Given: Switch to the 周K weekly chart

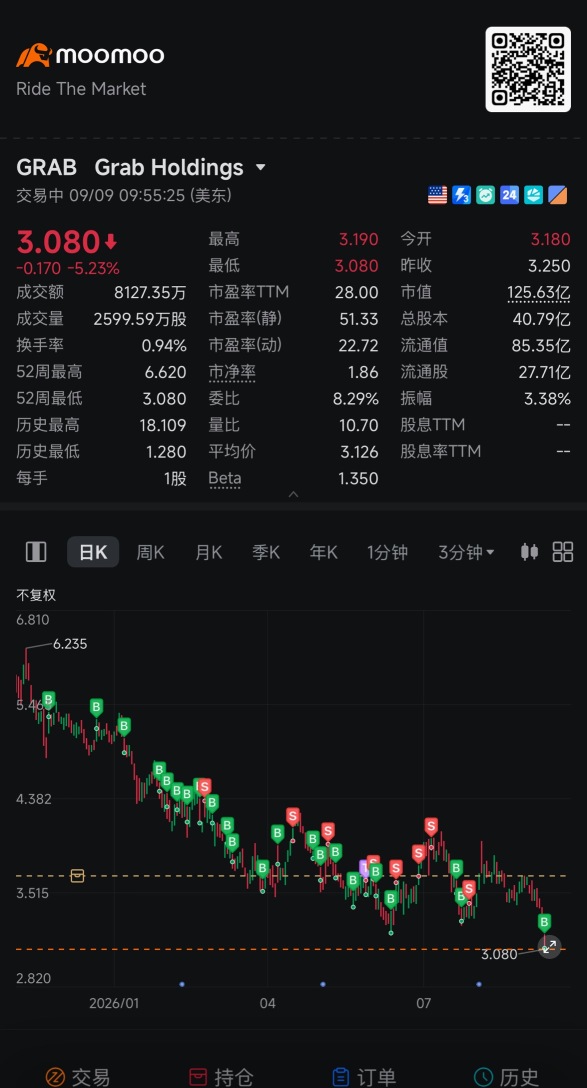Looking at the screenshot, I should click(151, 552).
